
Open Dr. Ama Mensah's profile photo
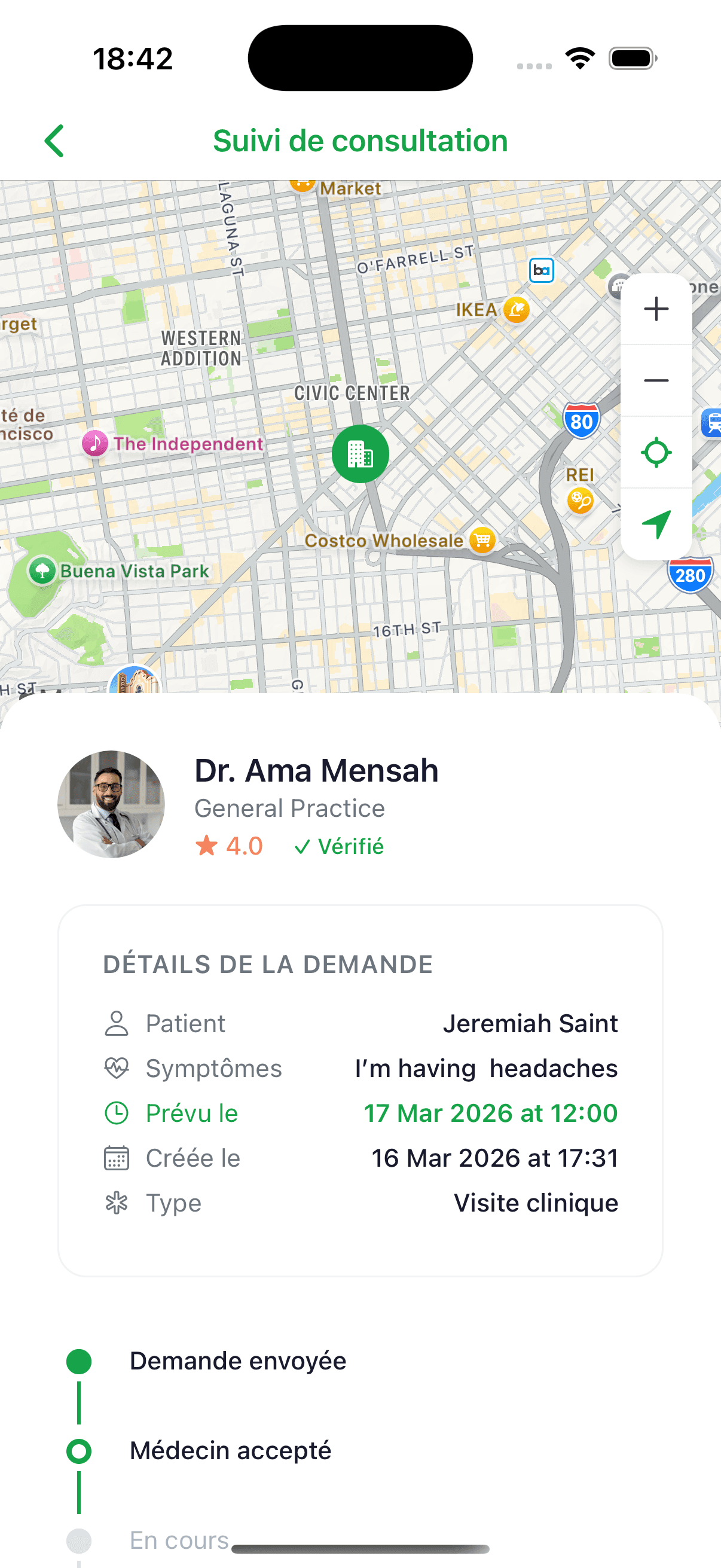point(110,805)
